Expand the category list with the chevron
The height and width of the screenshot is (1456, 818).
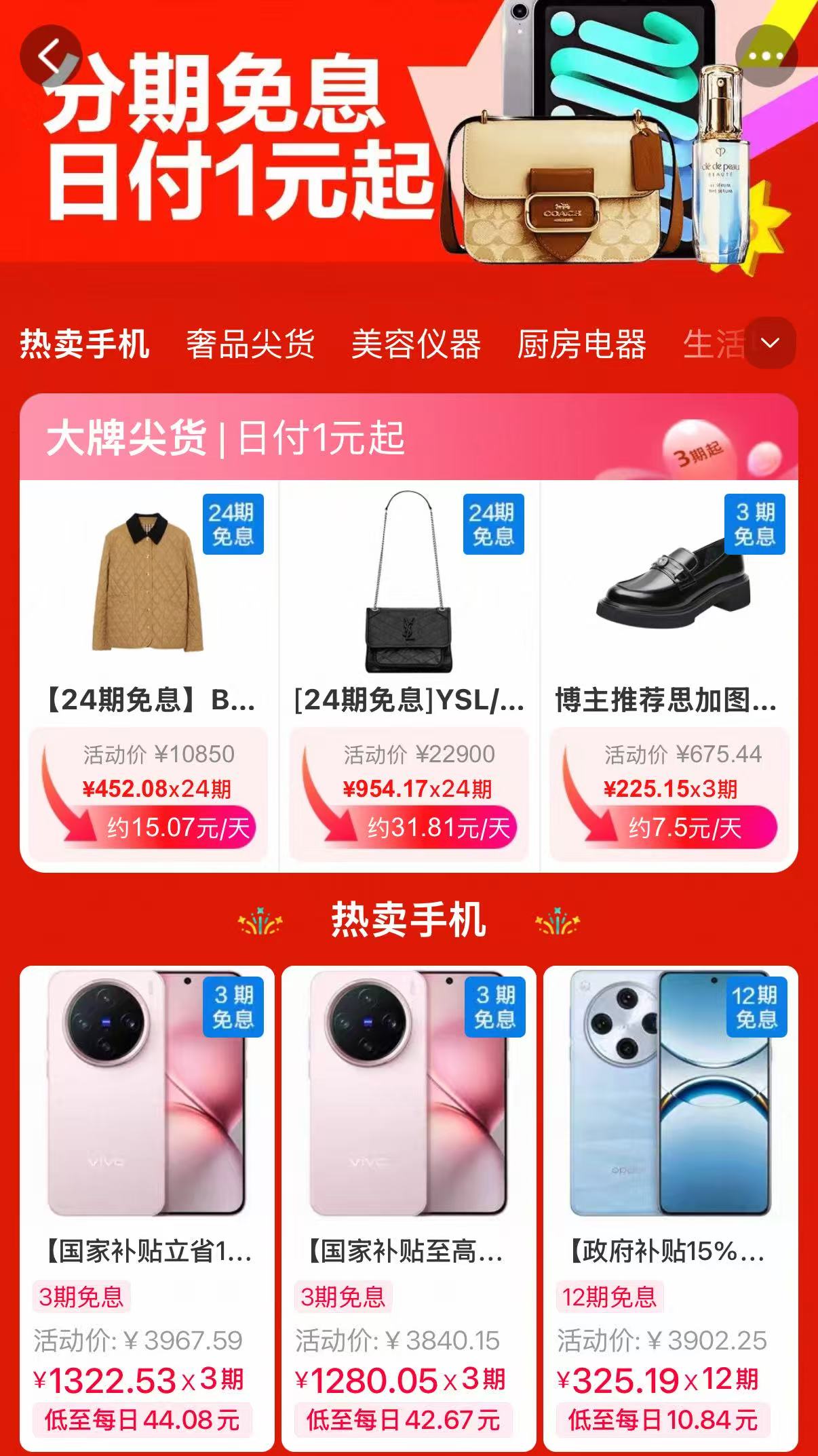click(770, 343)
